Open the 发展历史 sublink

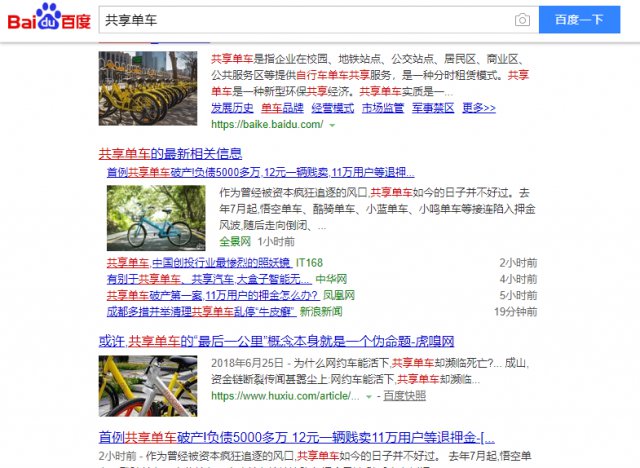231,108
